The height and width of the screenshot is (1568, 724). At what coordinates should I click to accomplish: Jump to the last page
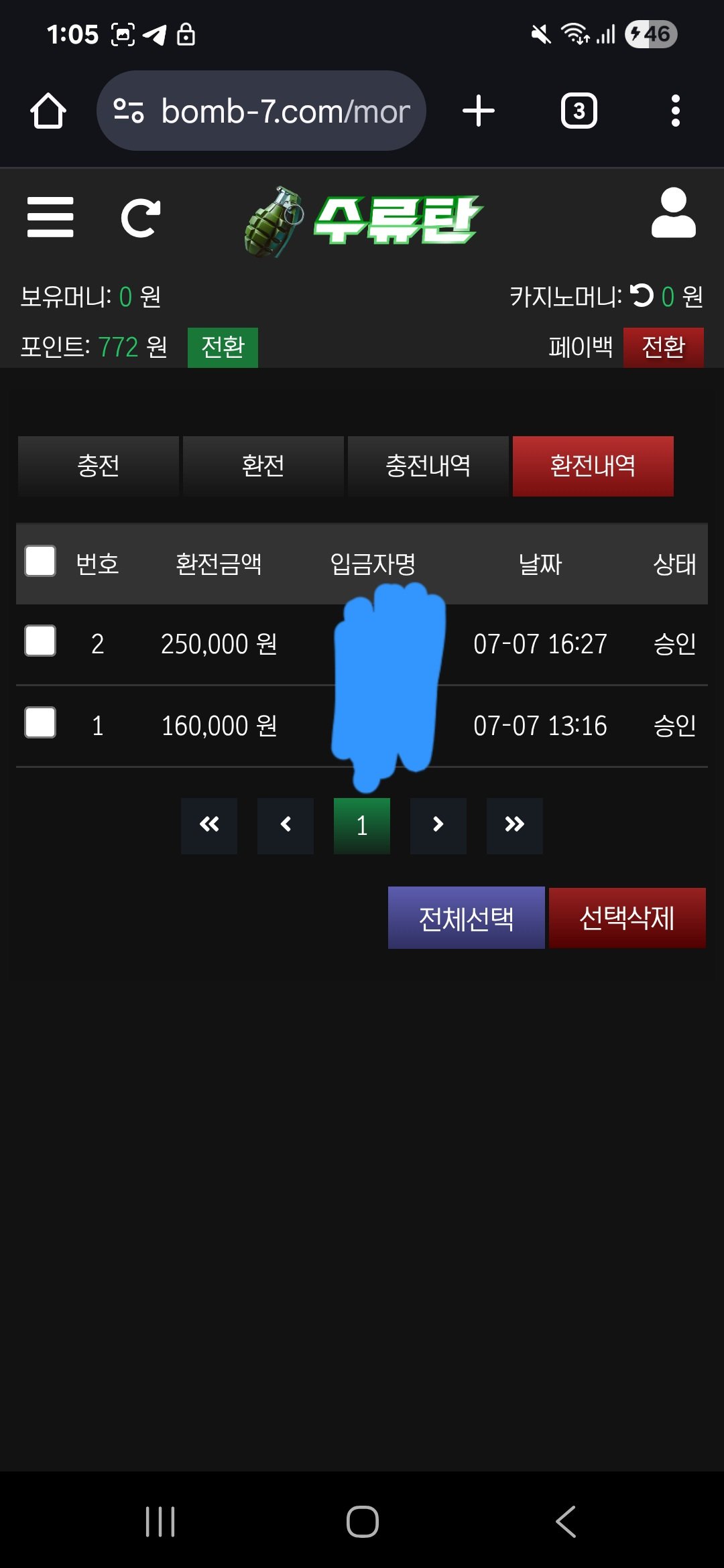515,825
